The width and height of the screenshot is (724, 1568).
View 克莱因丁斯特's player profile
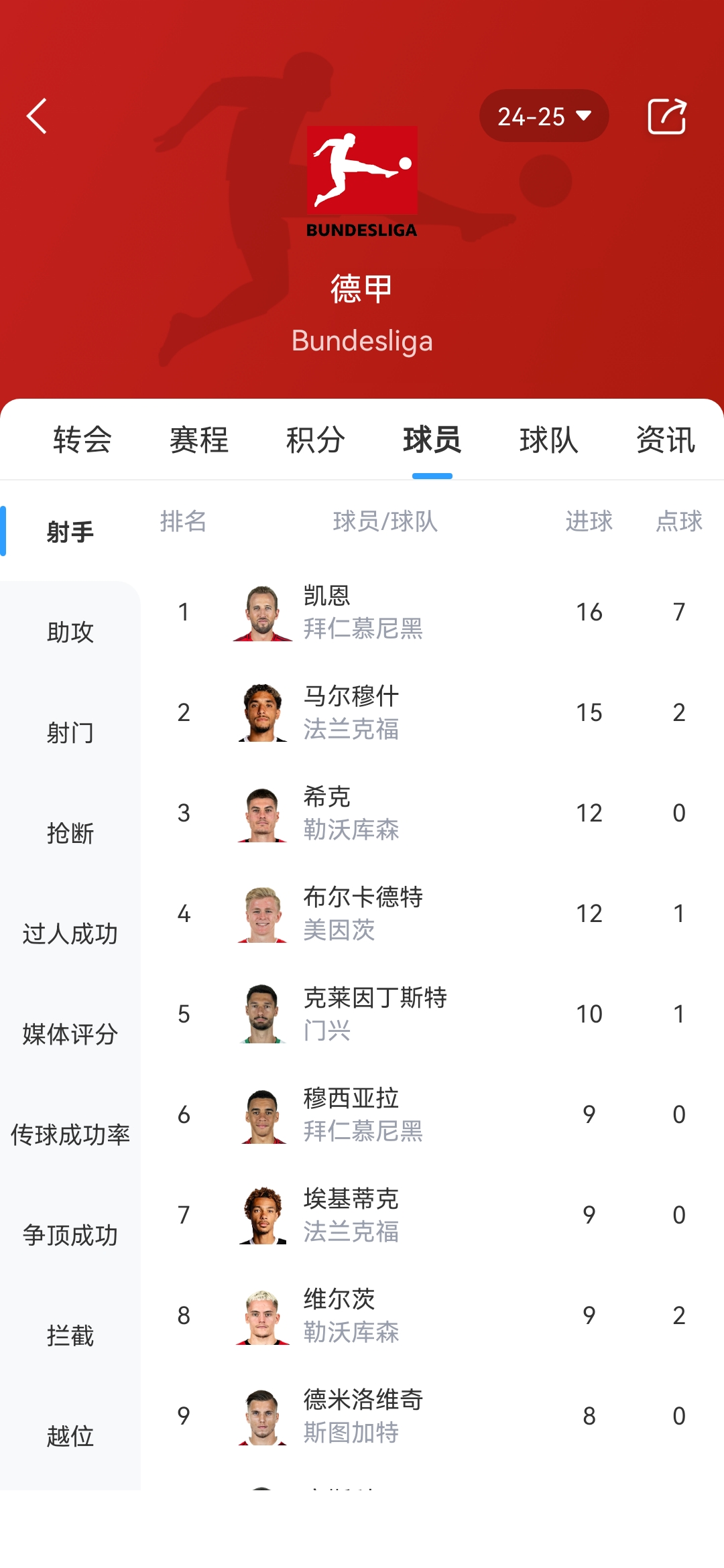coord(374,1014)
